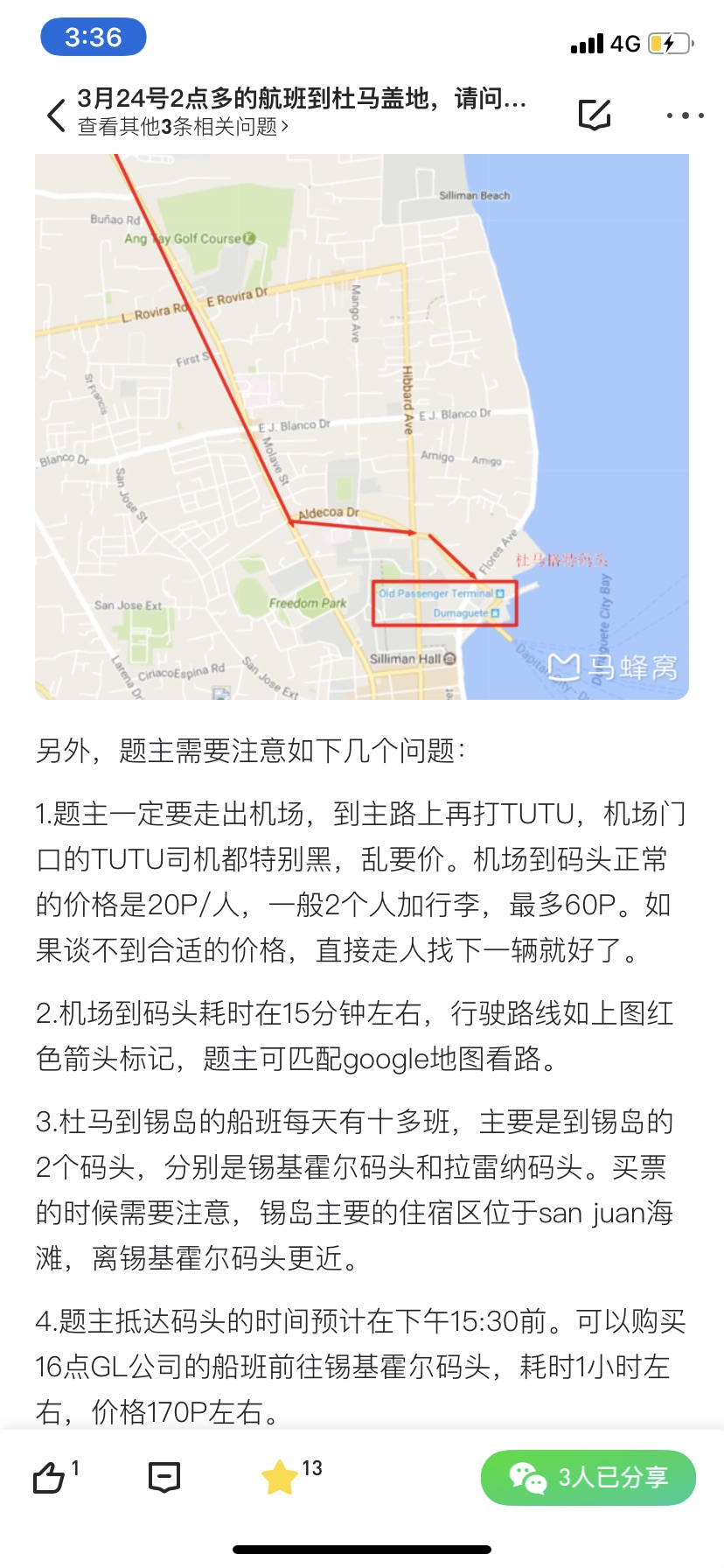Viewport: 724px width, 1568px height.
Task: Open the three-dot overflow menu
Action: (x=685, y=115)
